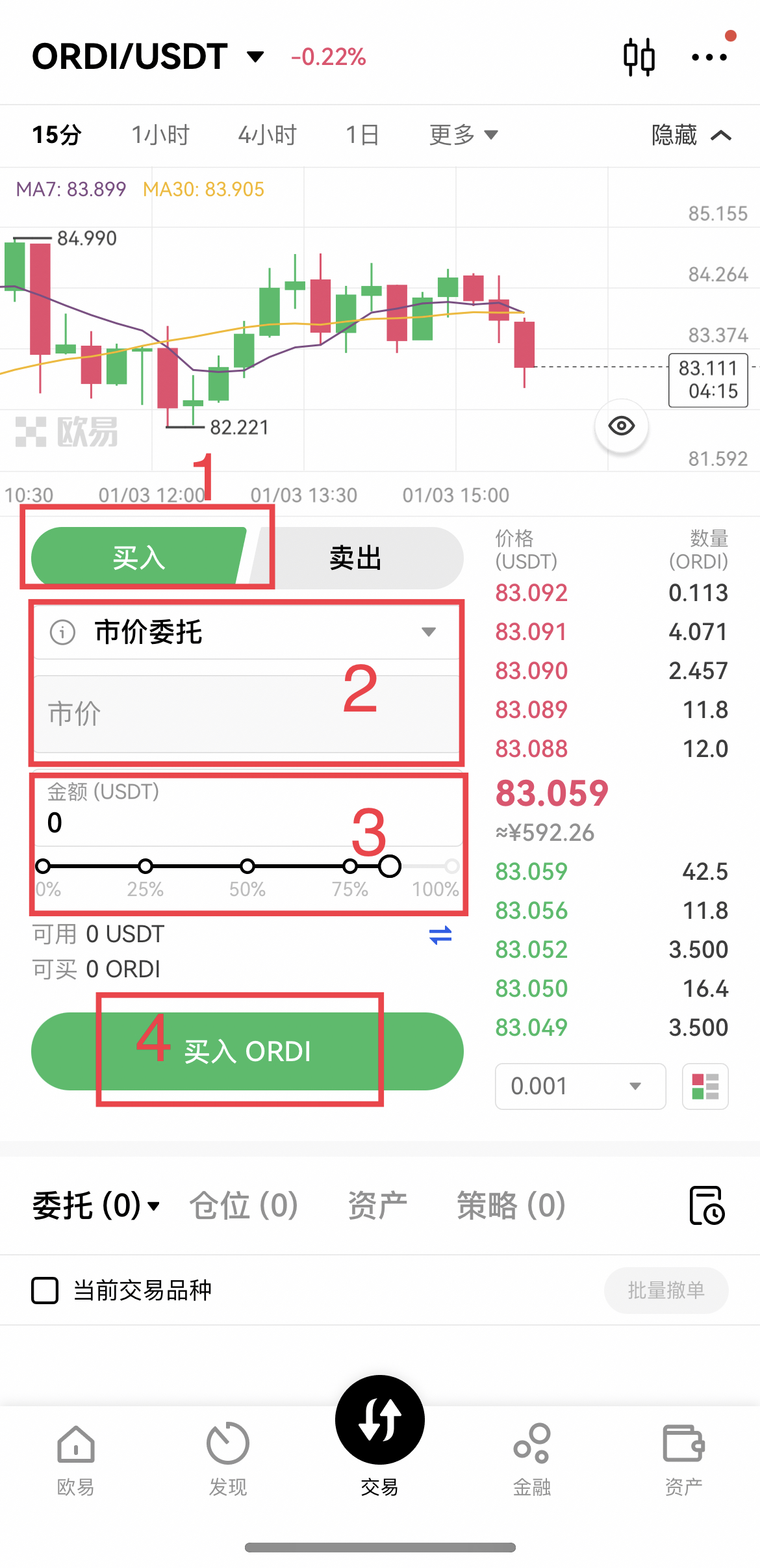This screenshot has height=1568, width=760.
Task: Select the 1日 chart interval
Action: point(362,135)
